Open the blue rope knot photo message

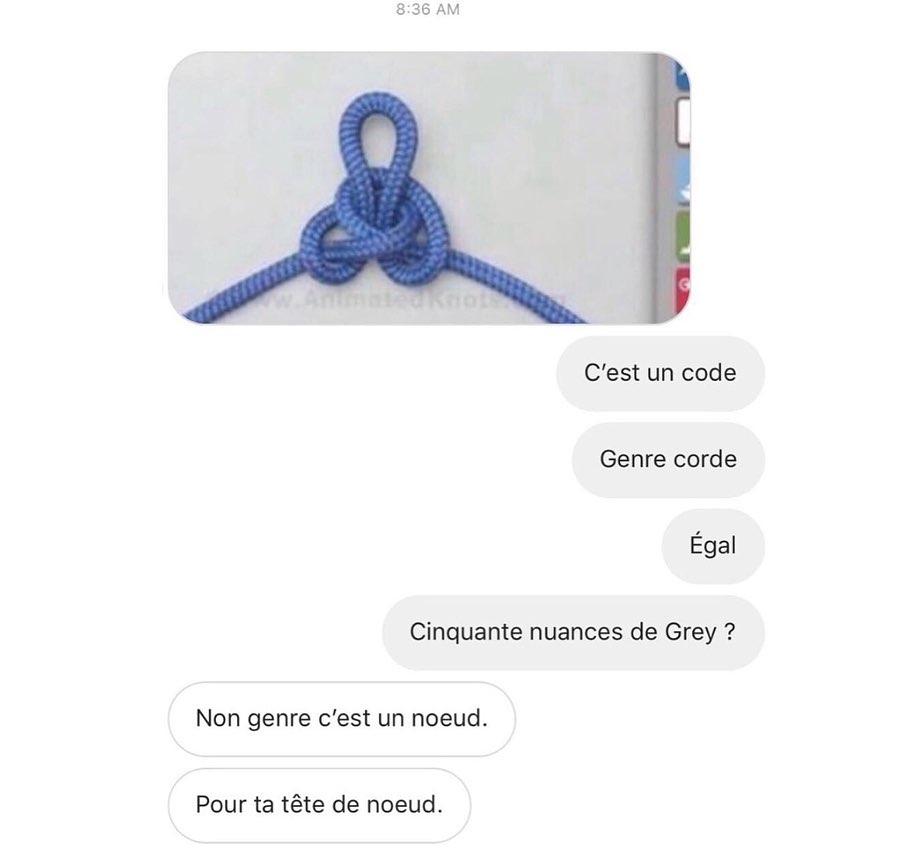coord(429,188)
